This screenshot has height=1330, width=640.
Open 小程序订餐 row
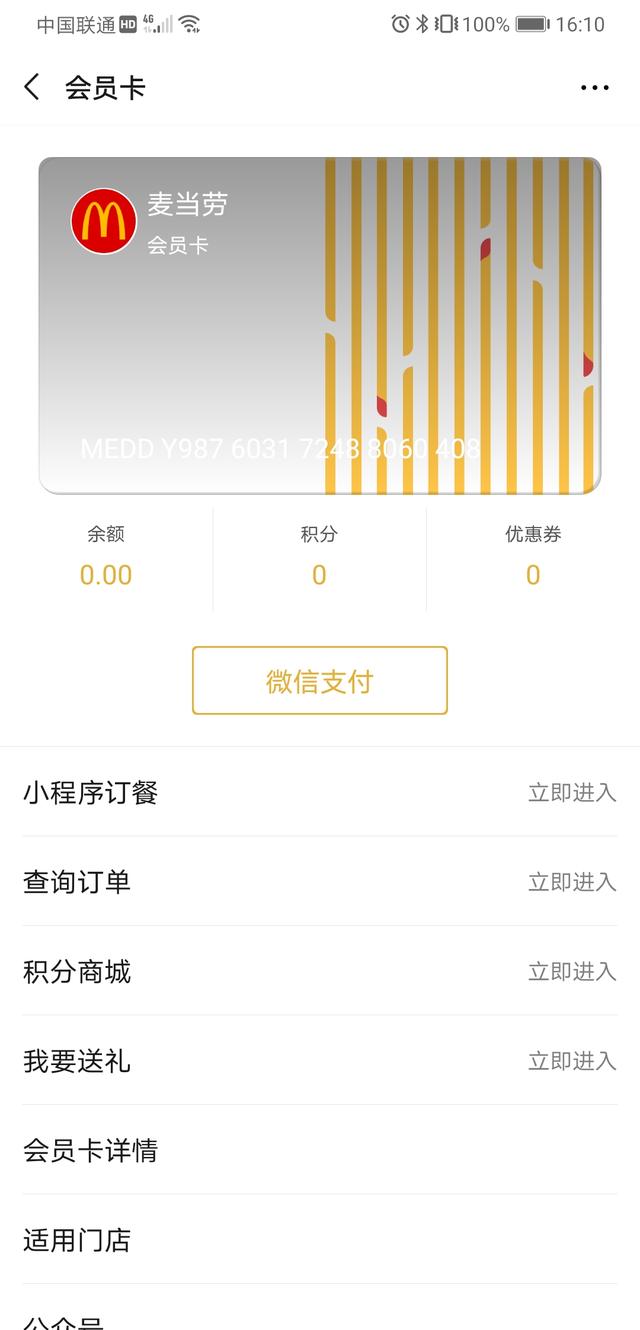pyautogui.click(x=320, y=792)
